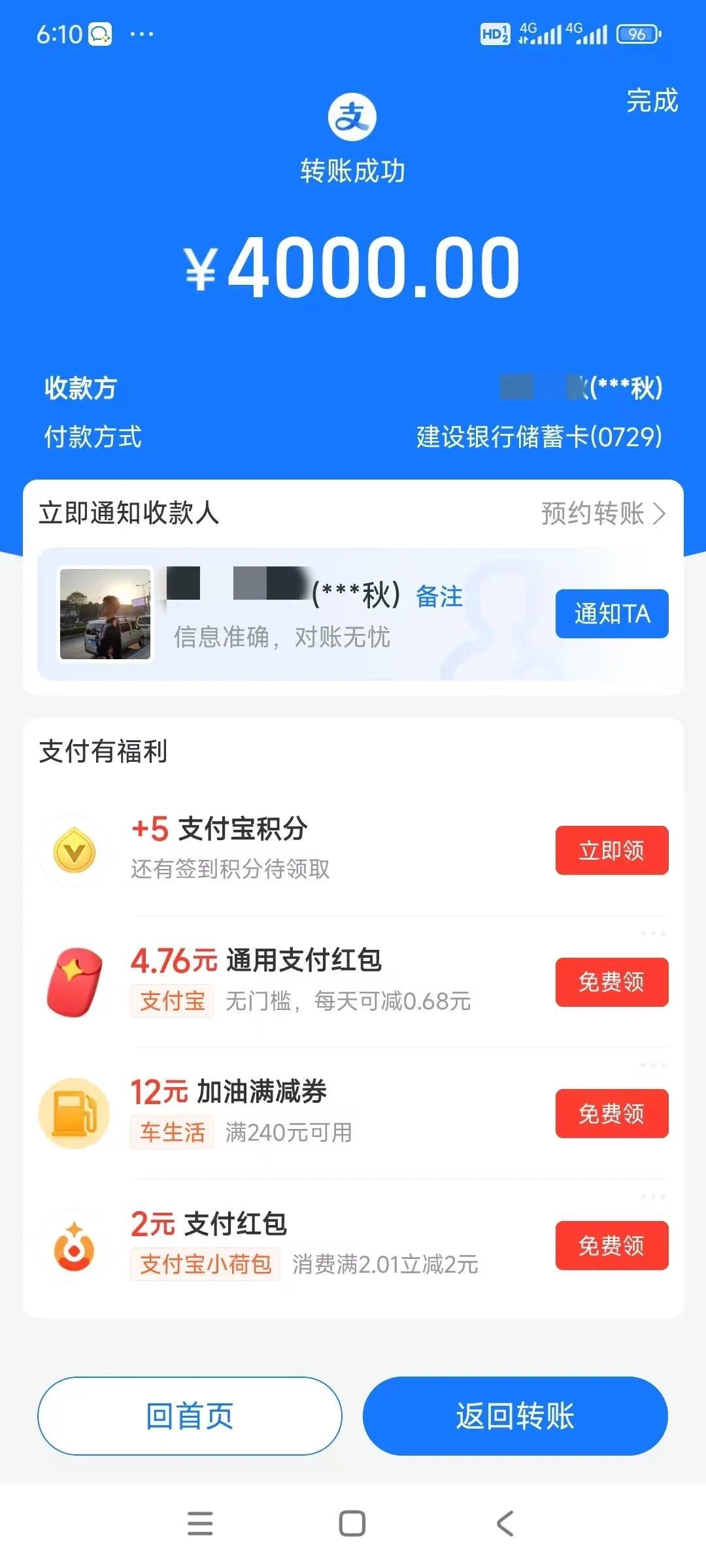This screenshot has width=706, height=1568.
Task: Tap the red packet icon beside 4.76元
Action: click(75, 983)
